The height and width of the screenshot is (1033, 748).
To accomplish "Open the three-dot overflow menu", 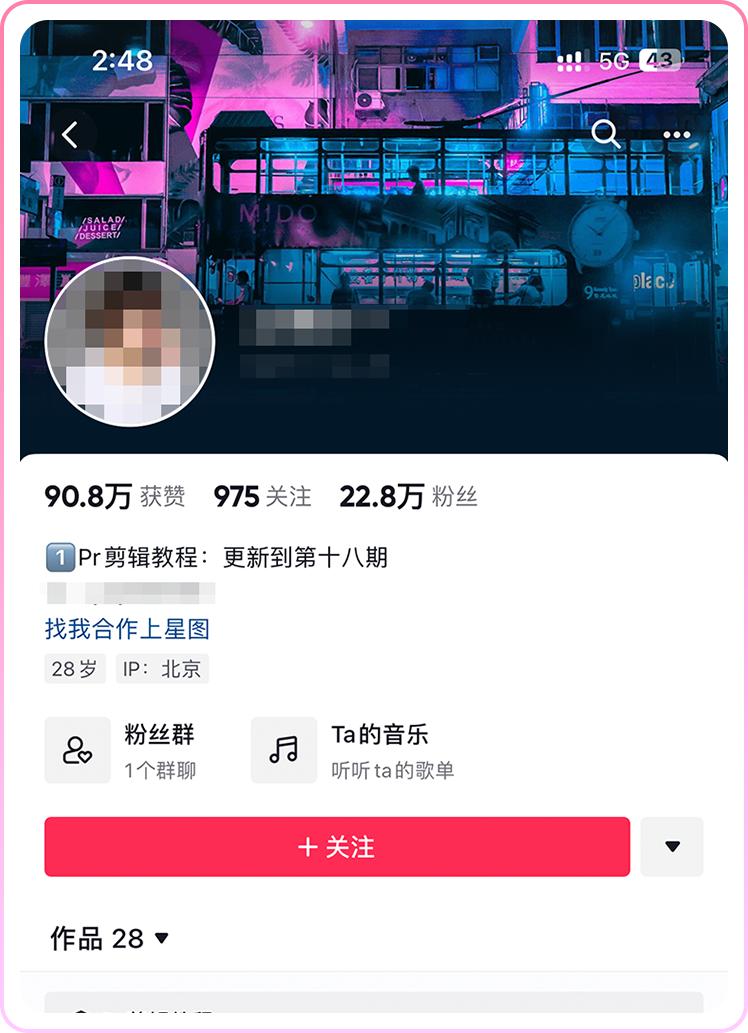I will (x=677, y=134).
